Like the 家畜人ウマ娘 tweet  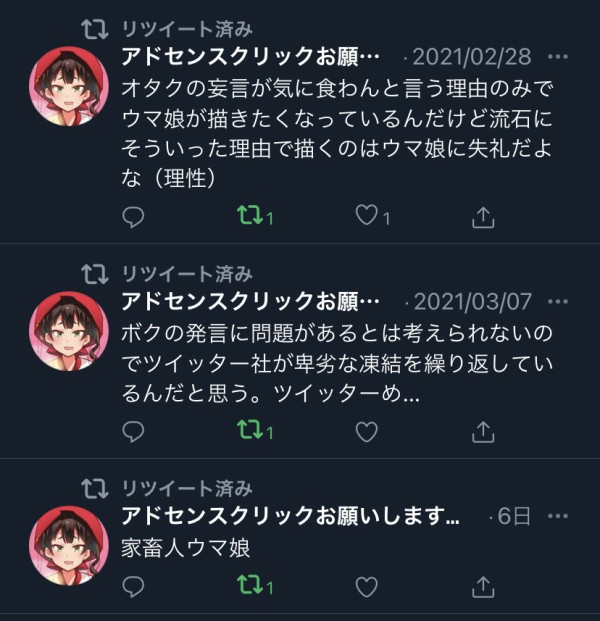point(367,586)
